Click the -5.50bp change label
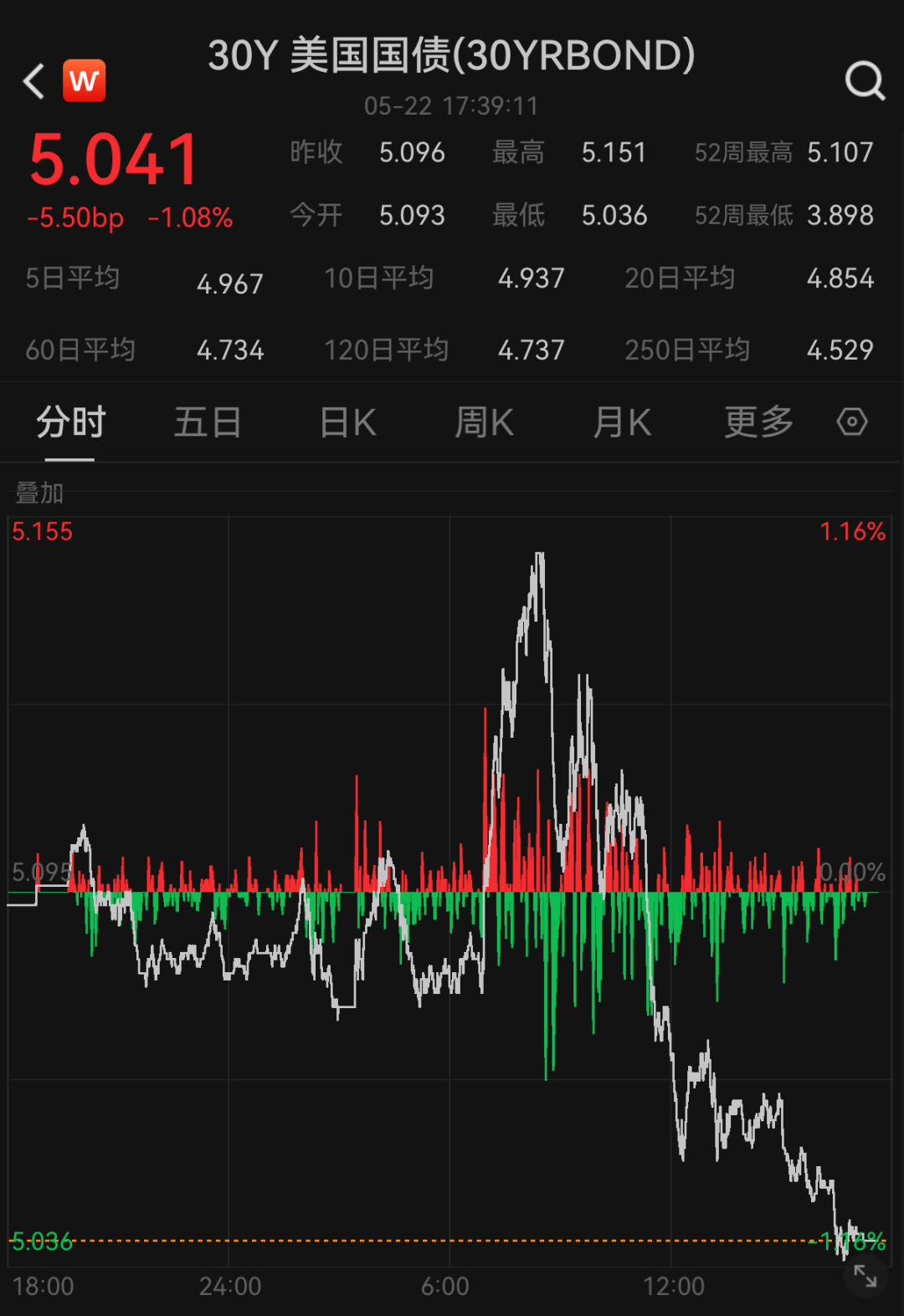The width and height of the screenshot is (904, 1316). click(75, 218)
